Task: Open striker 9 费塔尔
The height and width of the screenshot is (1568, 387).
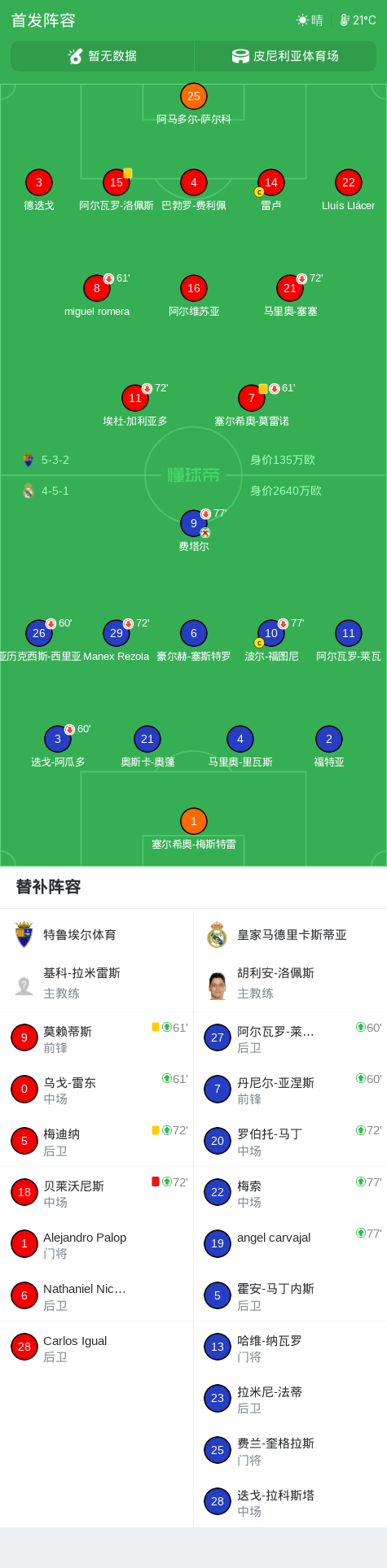Action: coord(194,531)
